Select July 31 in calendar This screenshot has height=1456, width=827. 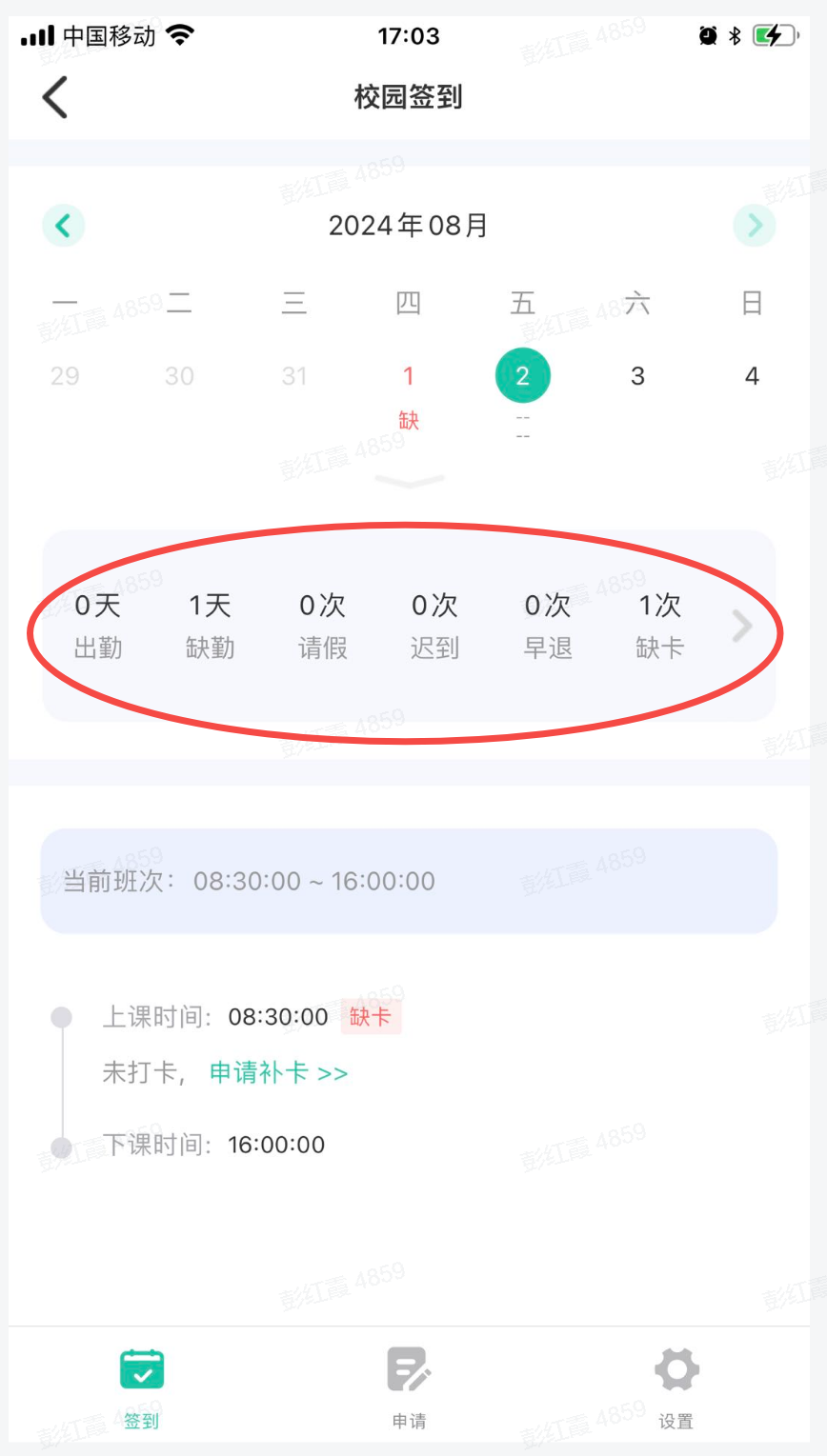(294, 377)
